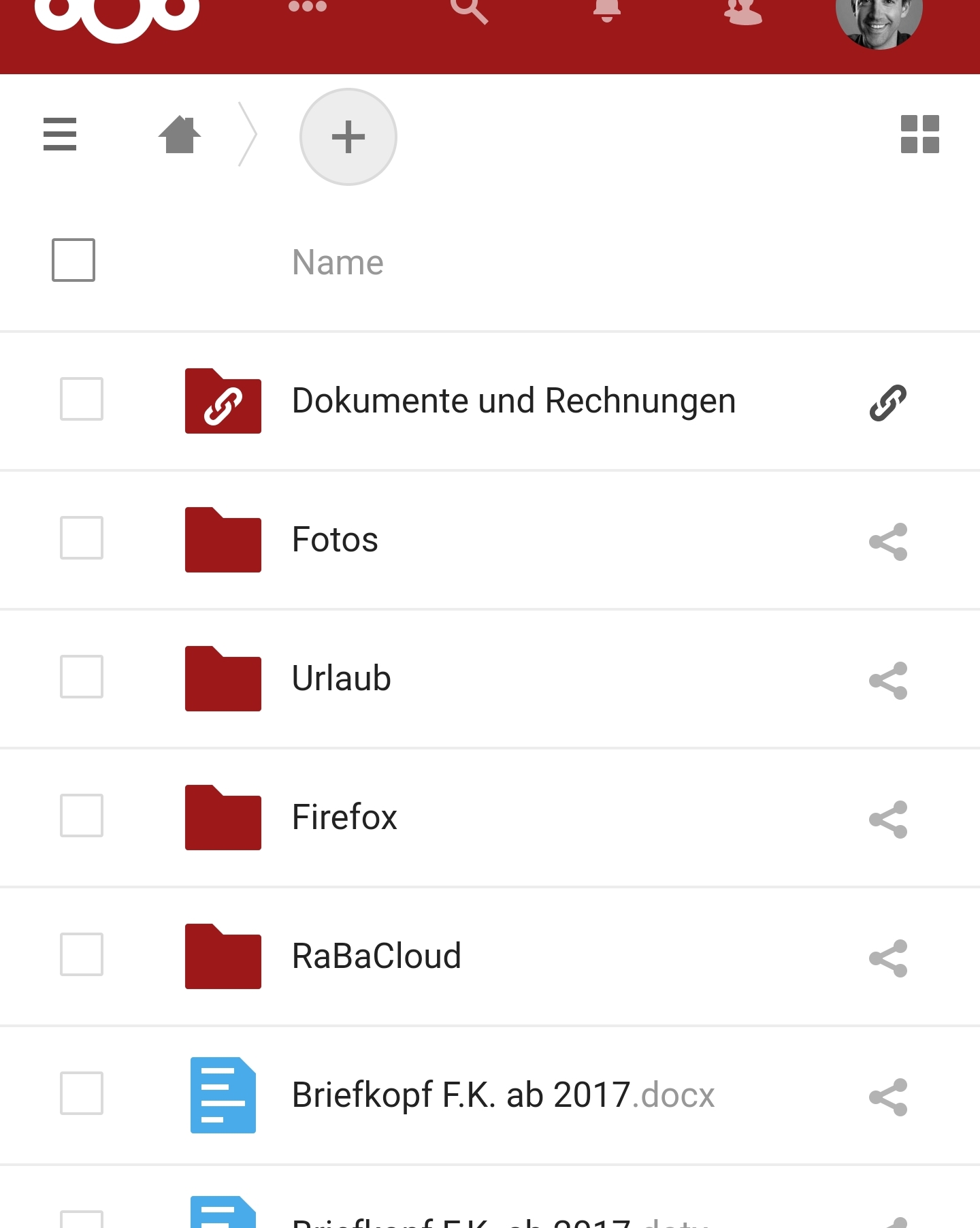Share the Fotos folder
Screen dimensions: 980x1228
[888, 542]
